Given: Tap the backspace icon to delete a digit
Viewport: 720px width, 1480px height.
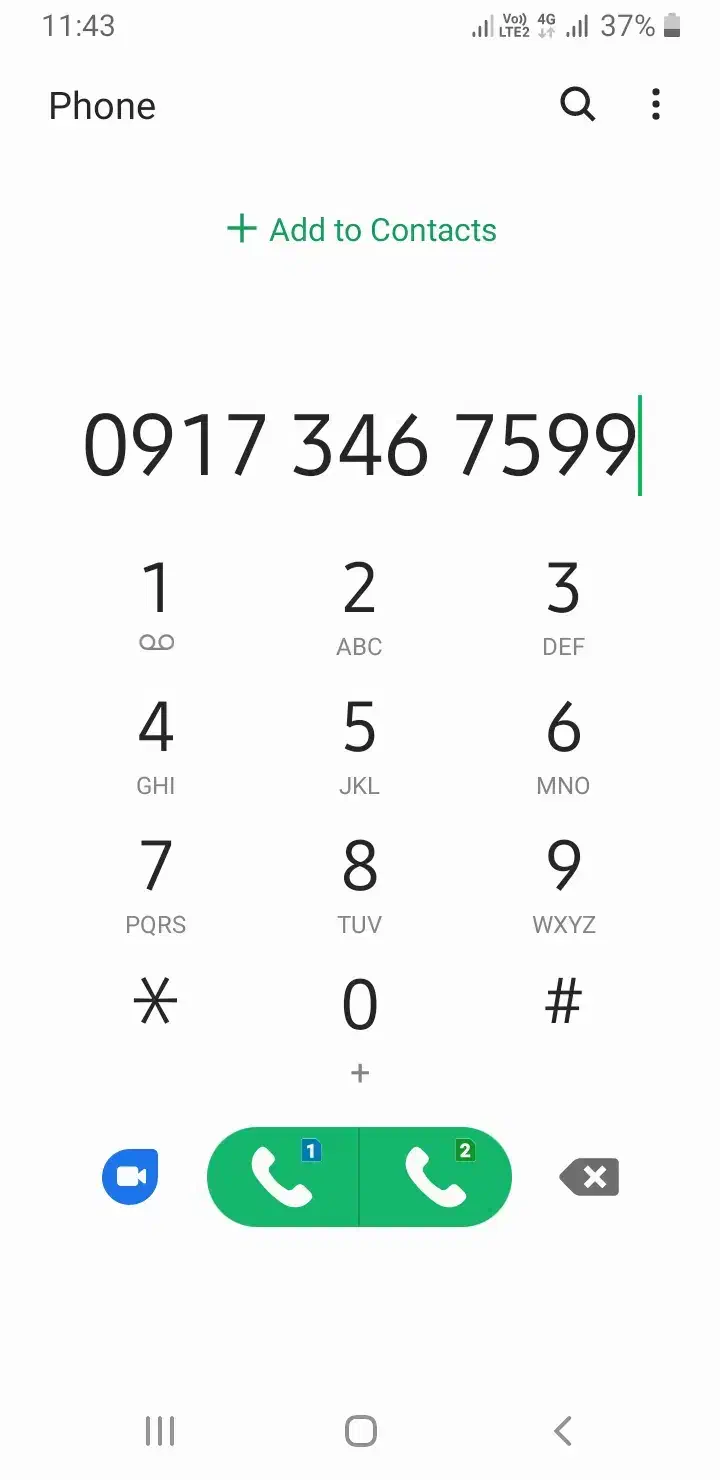Looking at the screenshot, I should pos(589,1177).
